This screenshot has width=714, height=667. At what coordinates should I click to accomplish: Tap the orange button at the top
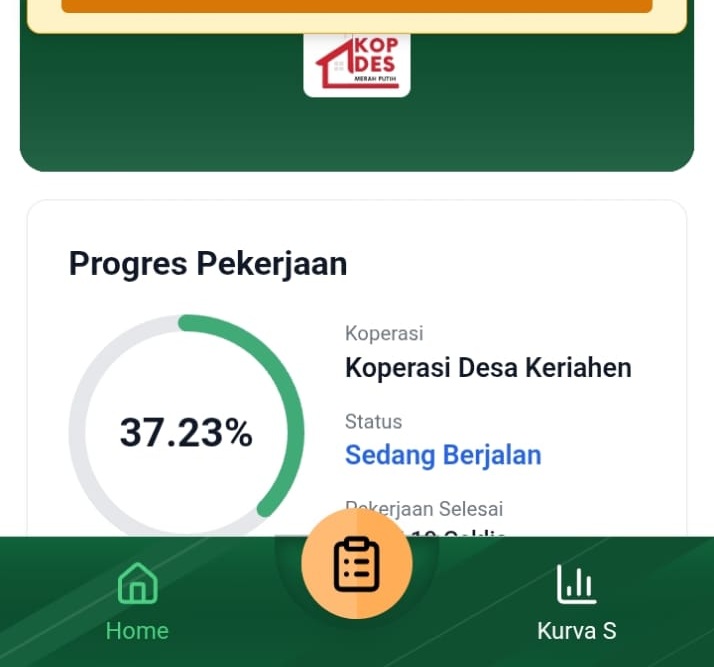357,5
